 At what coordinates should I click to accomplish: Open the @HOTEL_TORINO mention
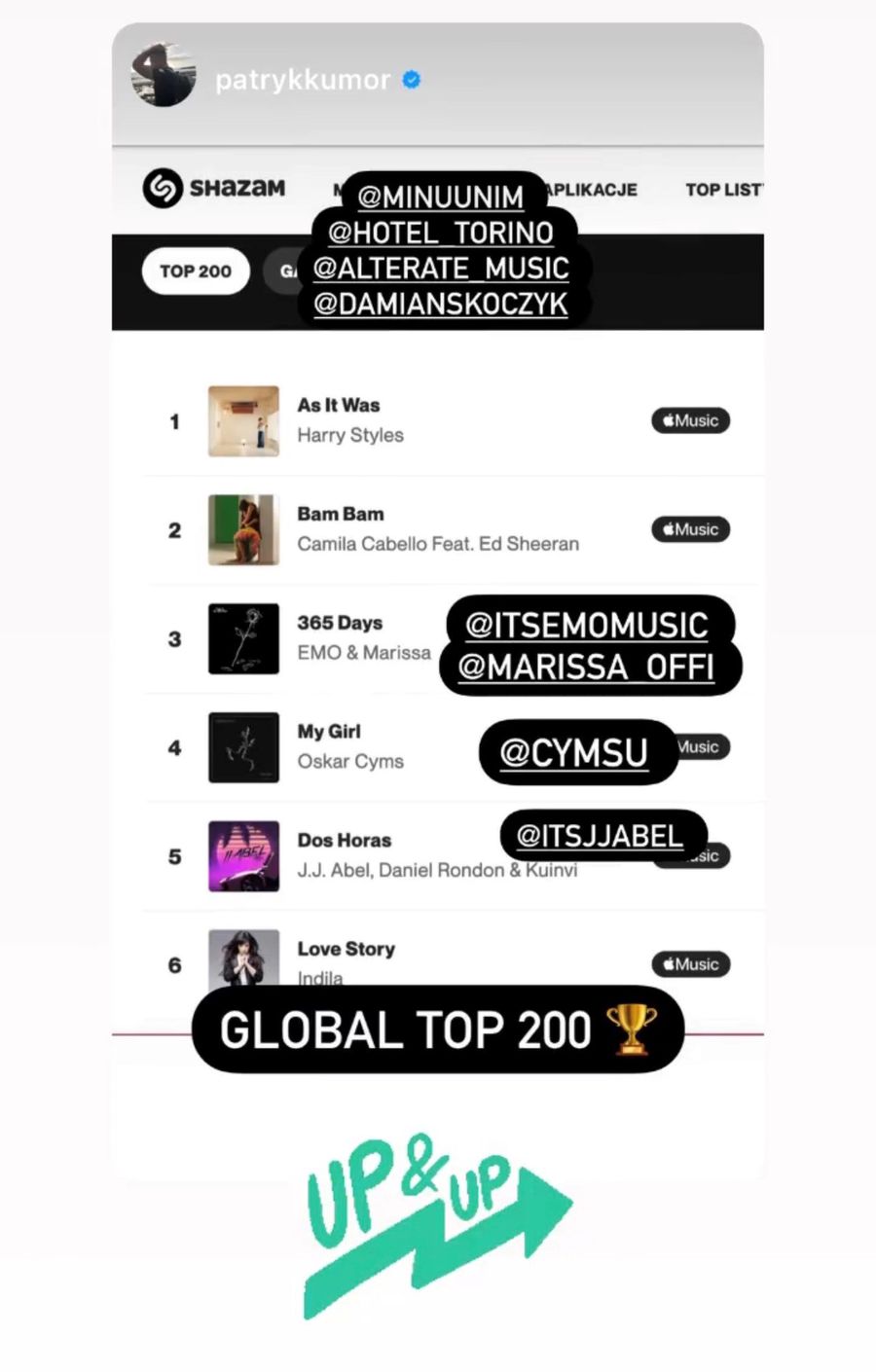(440, 233)
